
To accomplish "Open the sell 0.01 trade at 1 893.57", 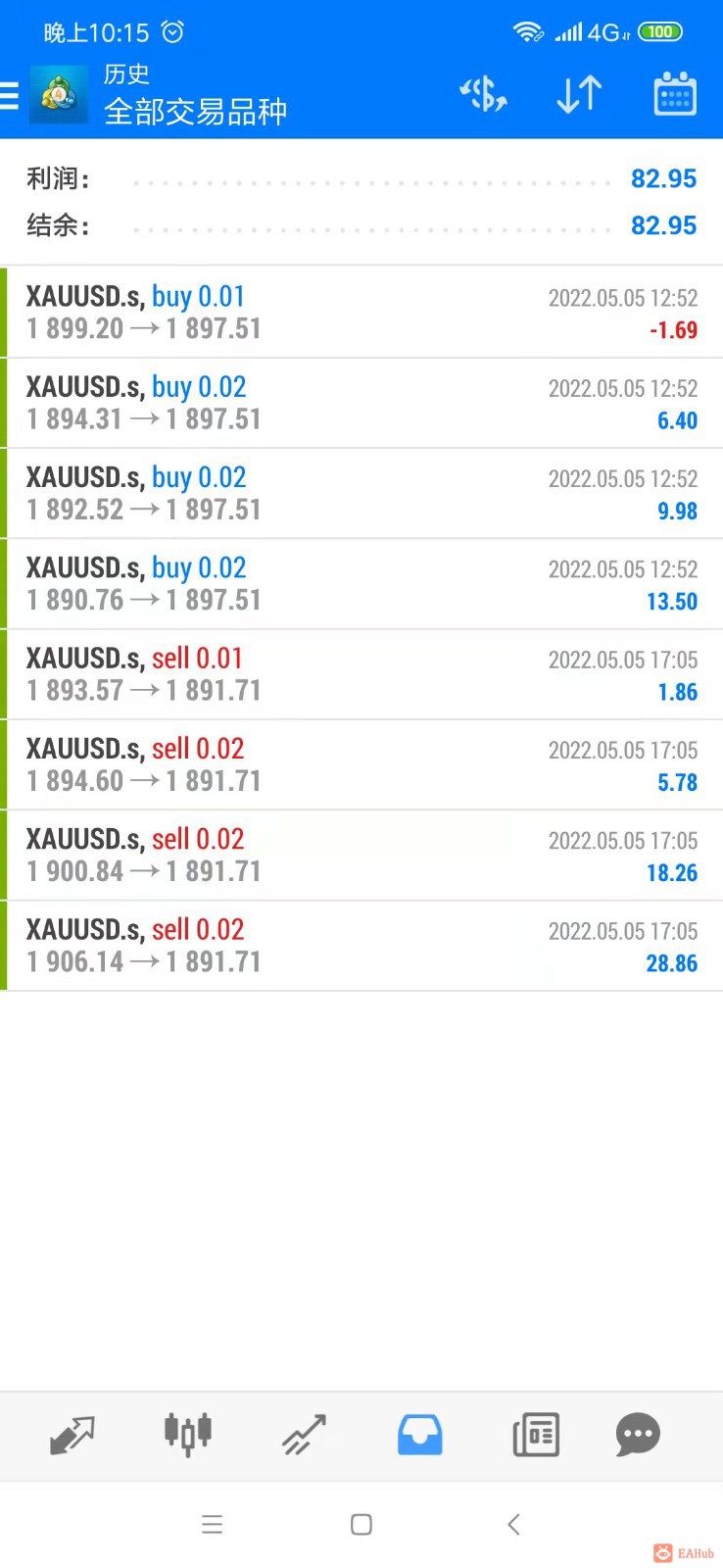I will (x=361, y=674).
